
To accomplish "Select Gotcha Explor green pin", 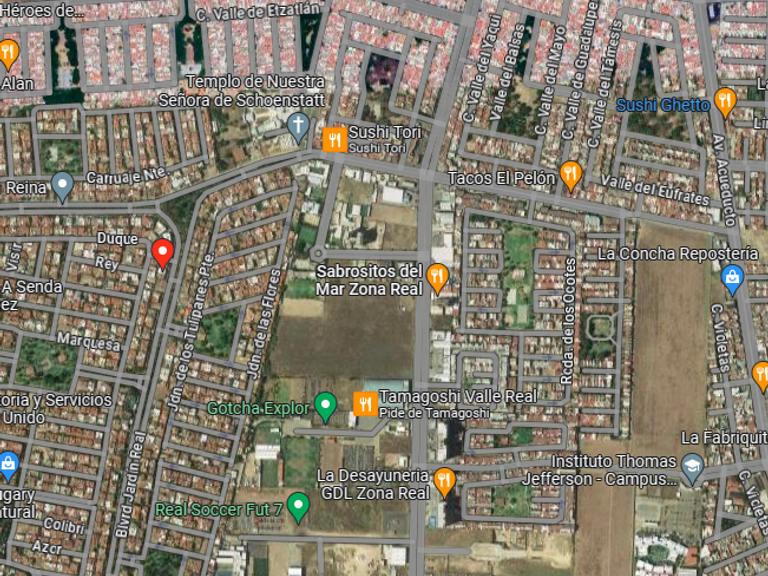I will [325, 407].
